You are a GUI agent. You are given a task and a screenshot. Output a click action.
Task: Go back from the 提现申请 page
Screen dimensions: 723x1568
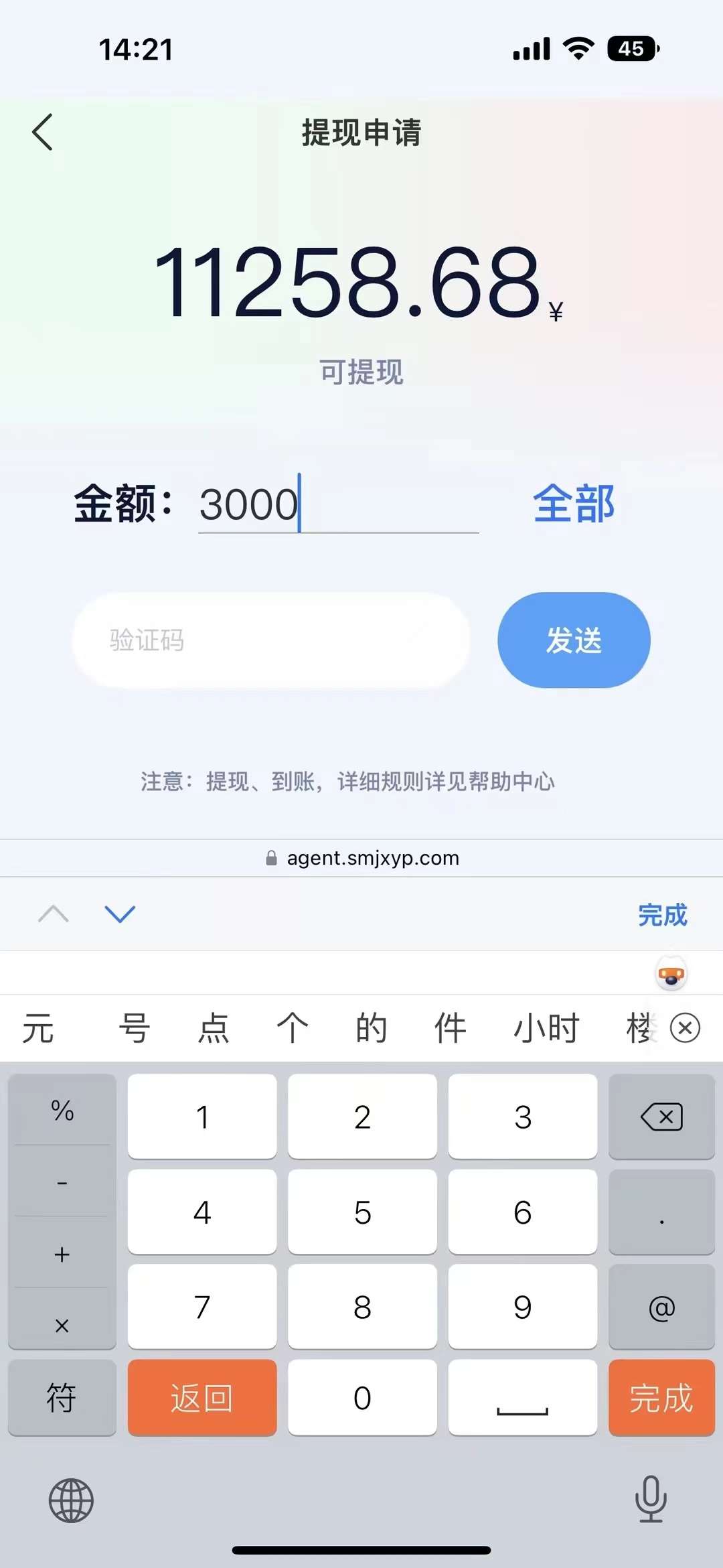43,132
